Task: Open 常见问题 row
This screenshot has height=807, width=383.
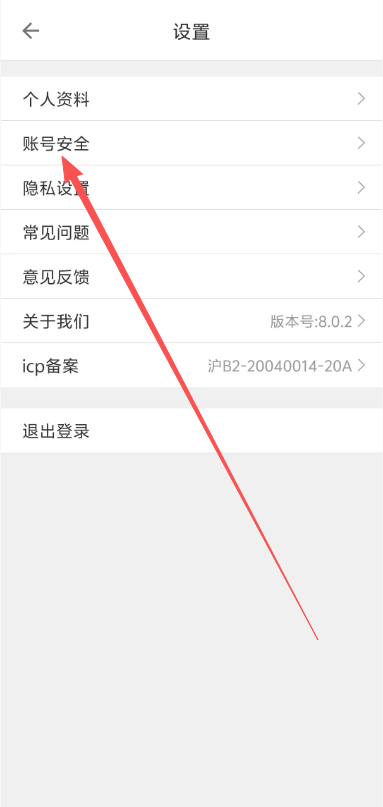Action: pos(192,232)
